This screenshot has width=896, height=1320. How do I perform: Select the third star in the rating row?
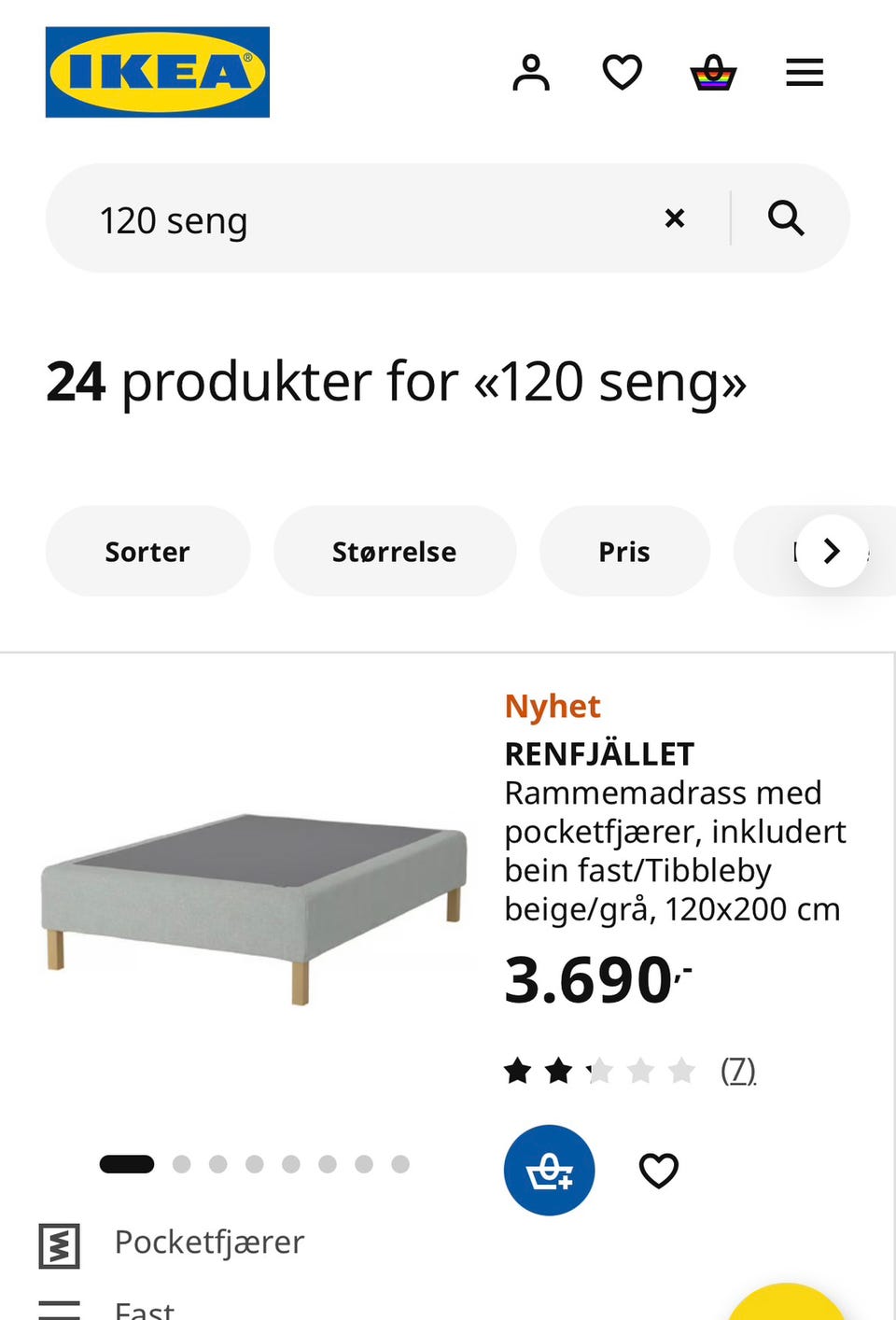point(599,1071)
